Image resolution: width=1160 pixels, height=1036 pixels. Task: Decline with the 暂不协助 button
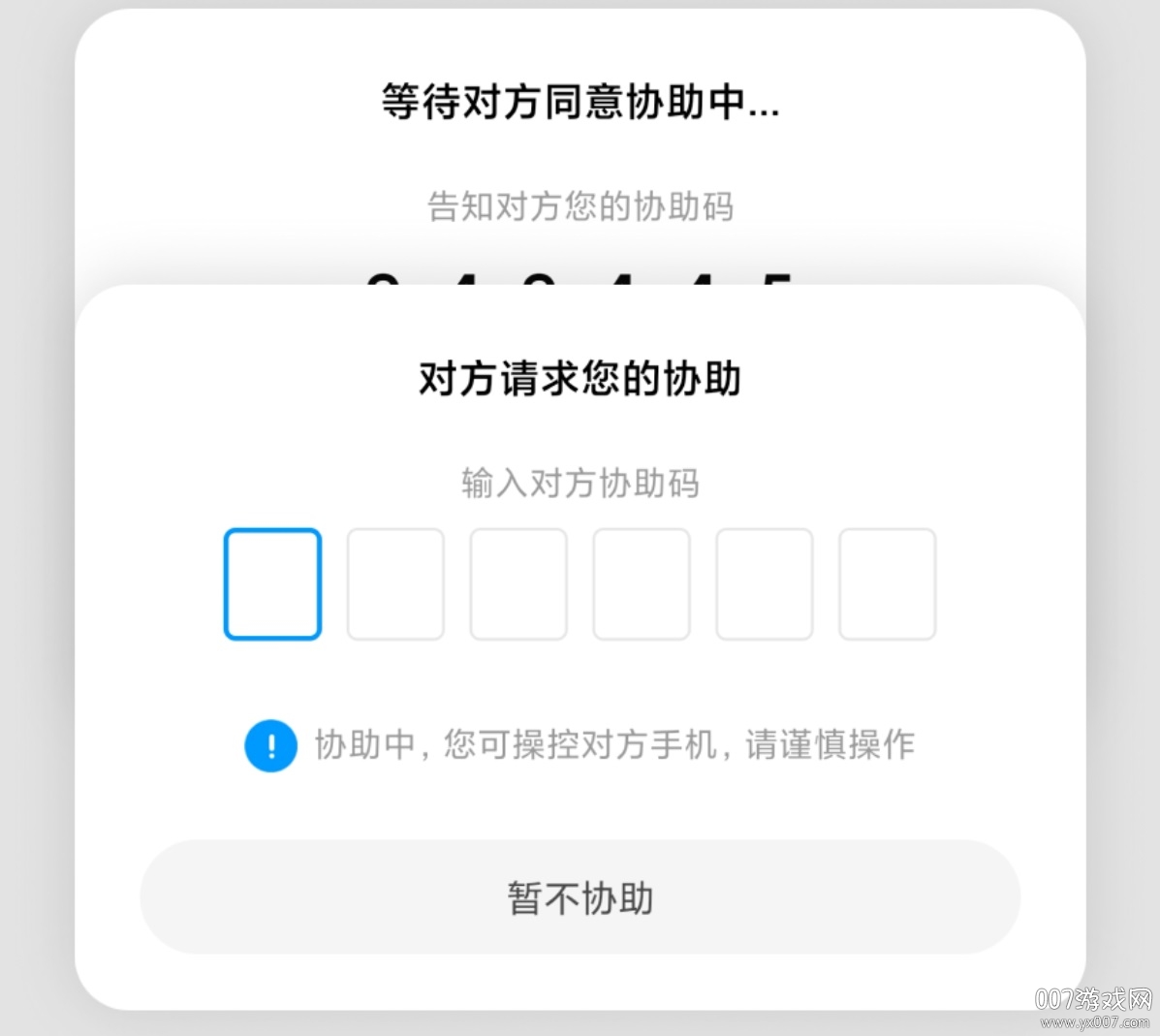(580, 897)
